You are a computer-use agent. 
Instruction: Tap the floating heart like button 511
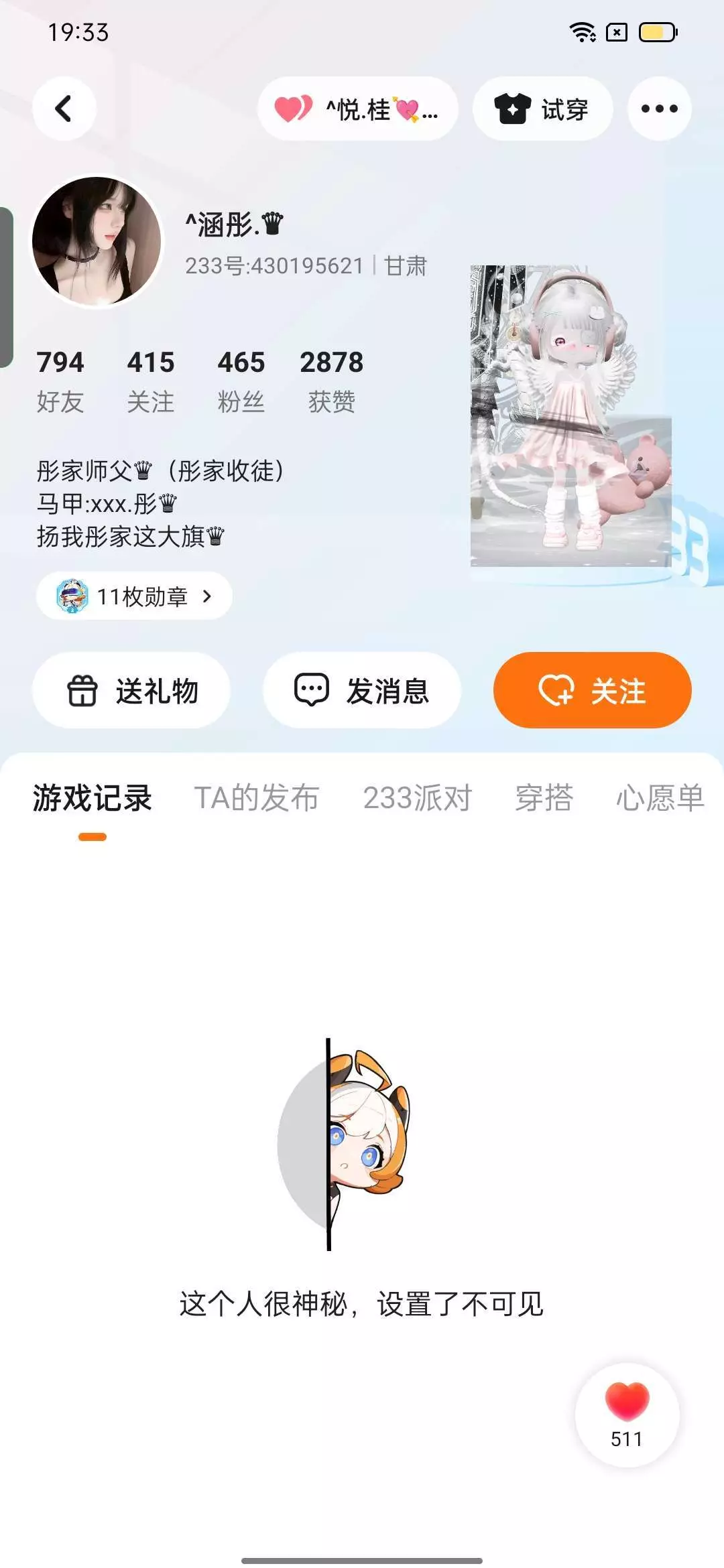pyautogui.click(x=627, y=1415)
